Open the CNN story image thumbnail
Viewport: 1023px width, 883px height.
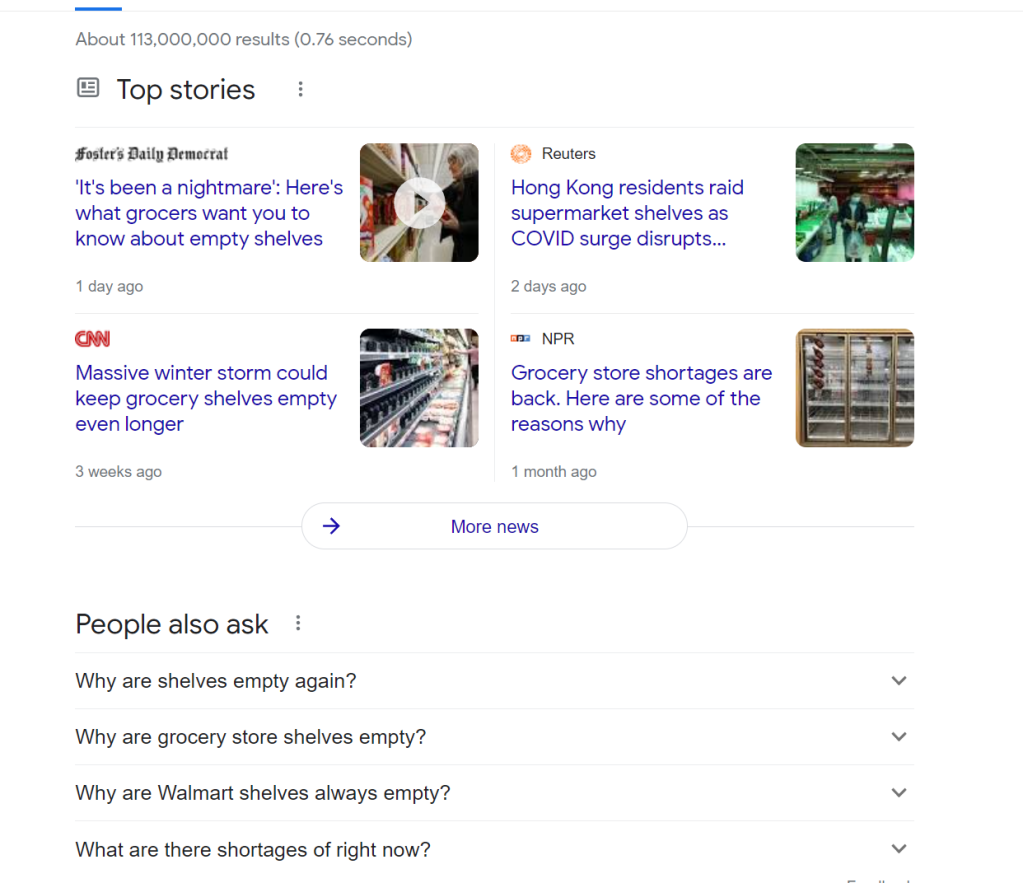(x=419, y=388)
